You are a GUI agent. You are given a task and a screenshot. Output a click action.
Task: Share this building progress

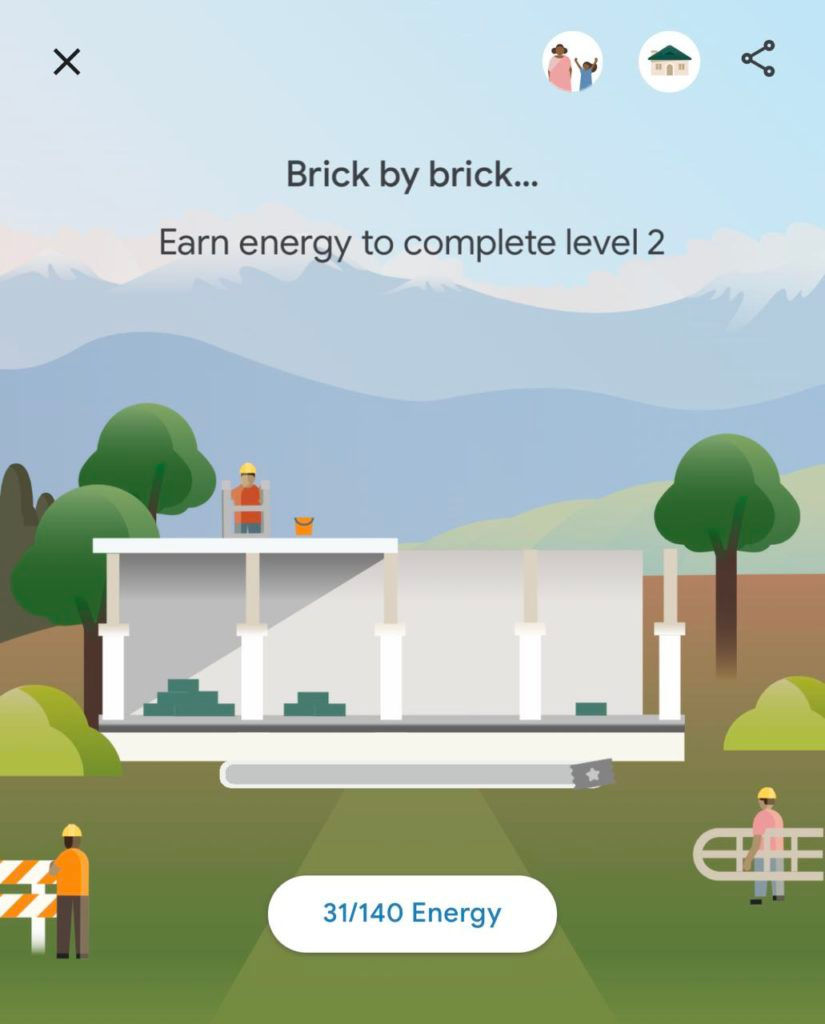758,59
